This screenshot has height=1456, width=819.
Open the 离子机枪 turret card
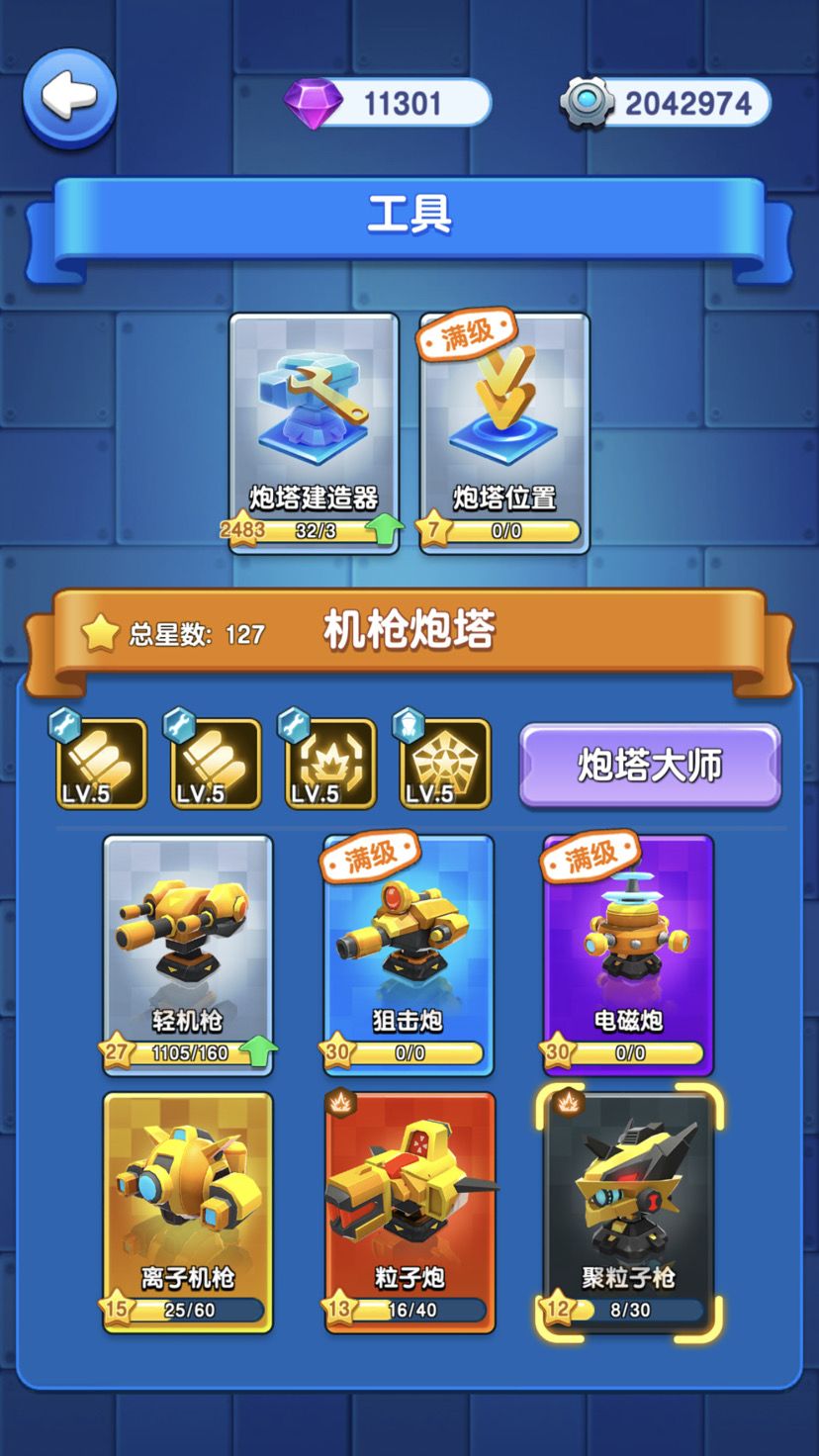click(188, 1213)
